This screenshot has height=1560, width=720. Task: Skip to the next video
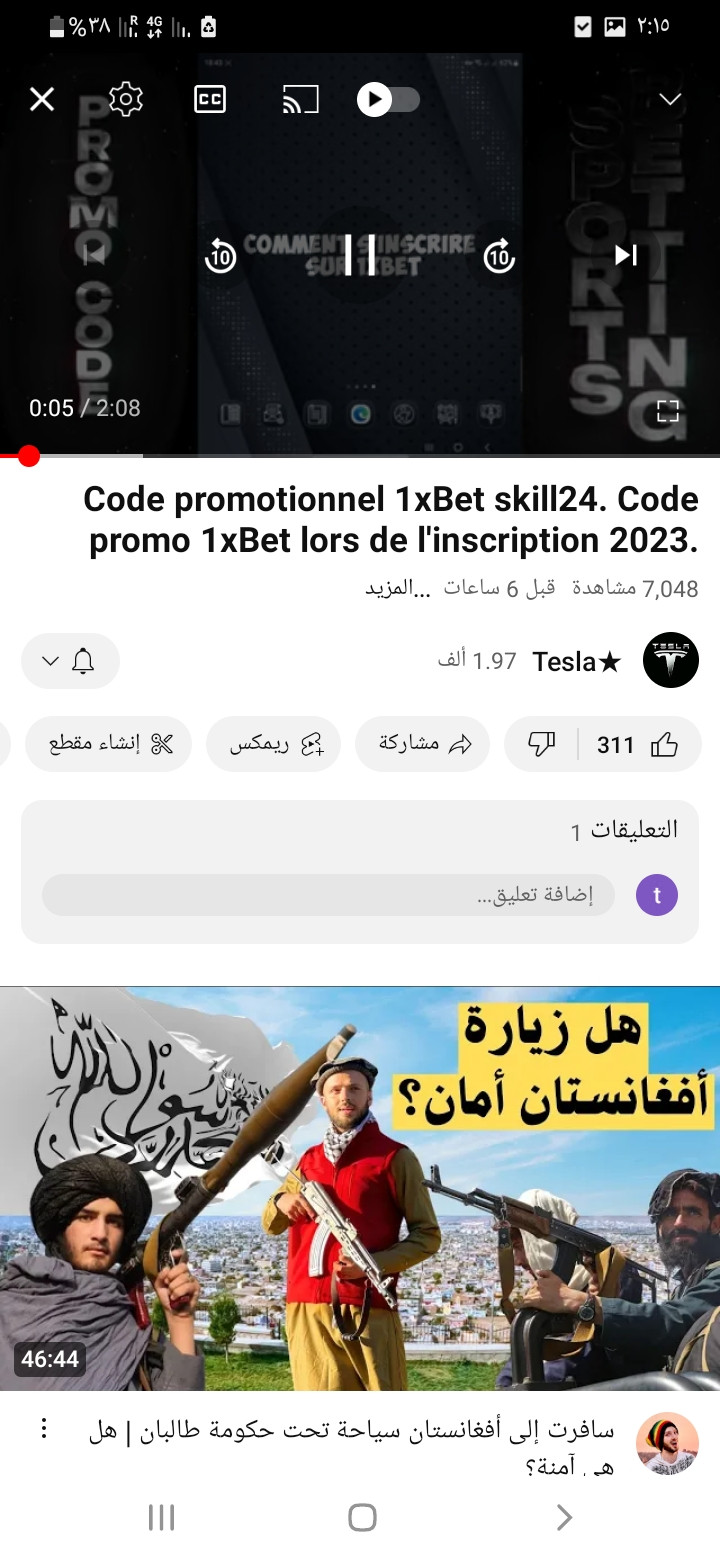click(626, 256)
